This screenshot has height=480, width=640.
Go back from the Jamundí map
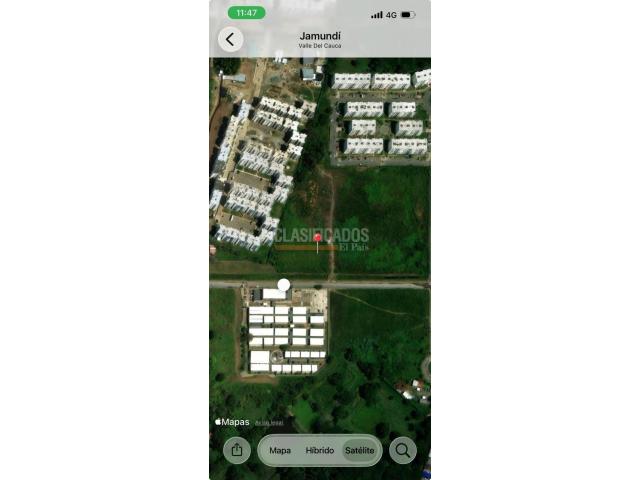[230, 40]
